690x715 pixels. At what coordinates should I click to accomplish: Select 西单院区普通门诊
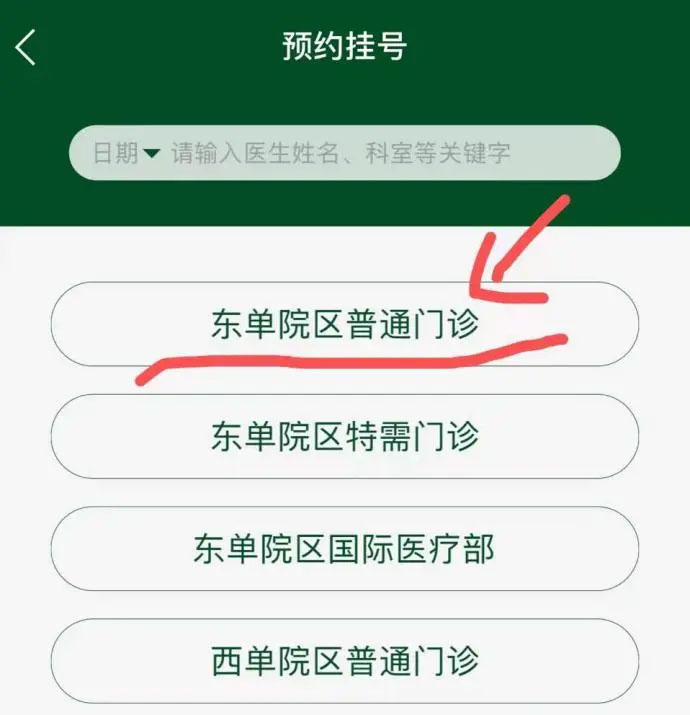344,660
